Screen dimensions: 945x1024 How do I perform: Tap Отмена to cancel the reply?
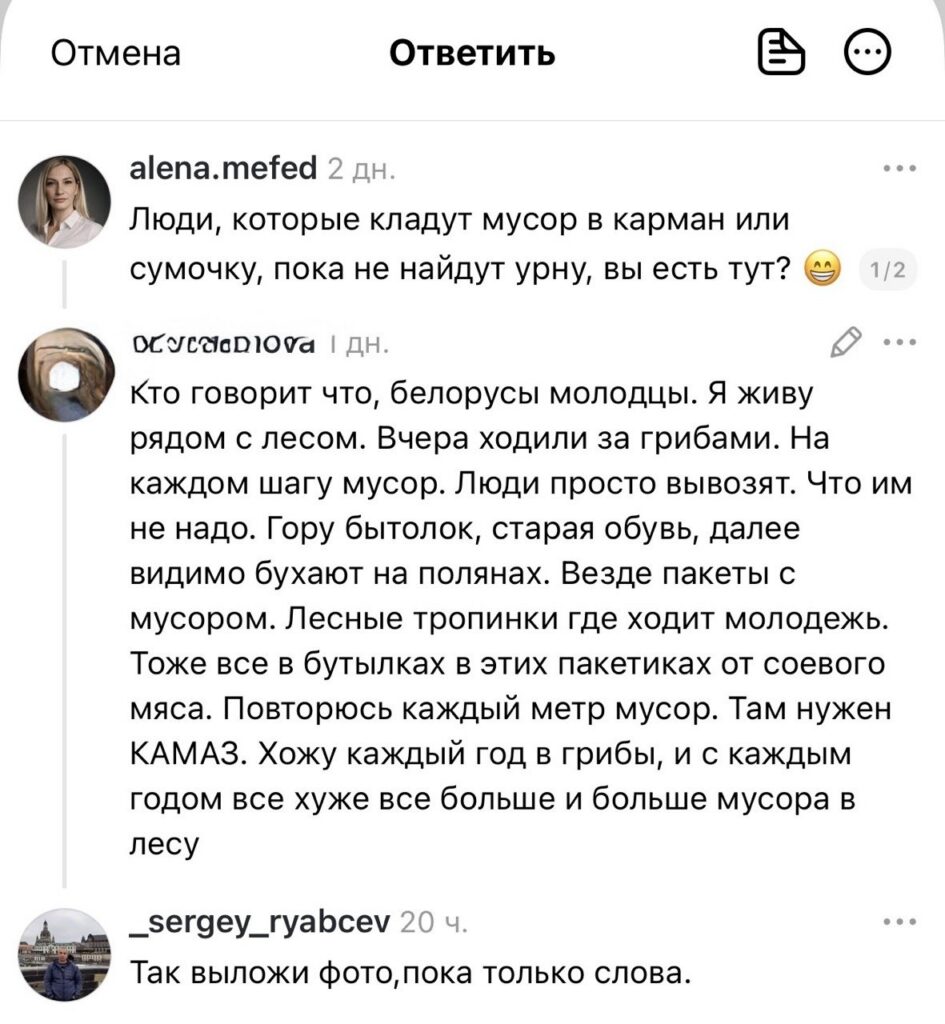[116, 54]
